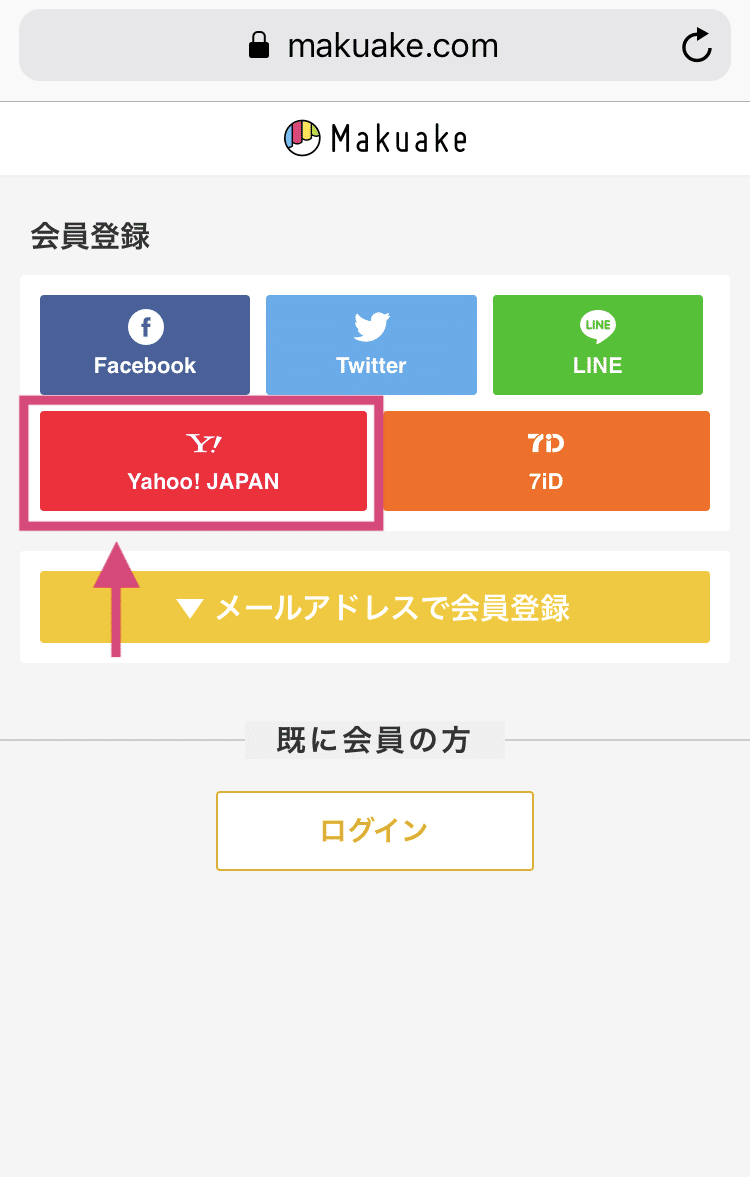Select the 7iD icon
Viewport: 750px width, 1195px height.
545,441
